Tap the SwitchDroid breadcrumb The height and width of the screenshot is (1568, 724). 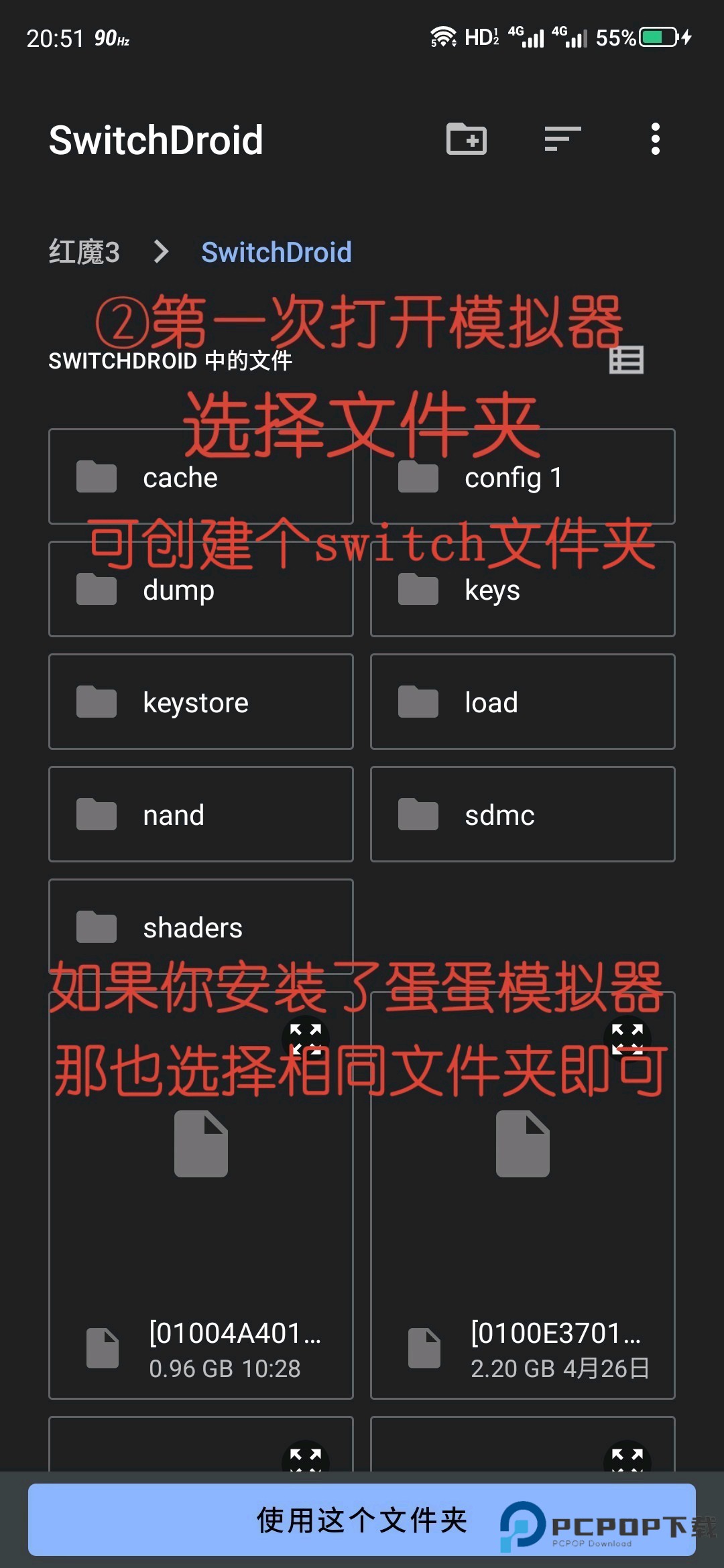(276, 253)
